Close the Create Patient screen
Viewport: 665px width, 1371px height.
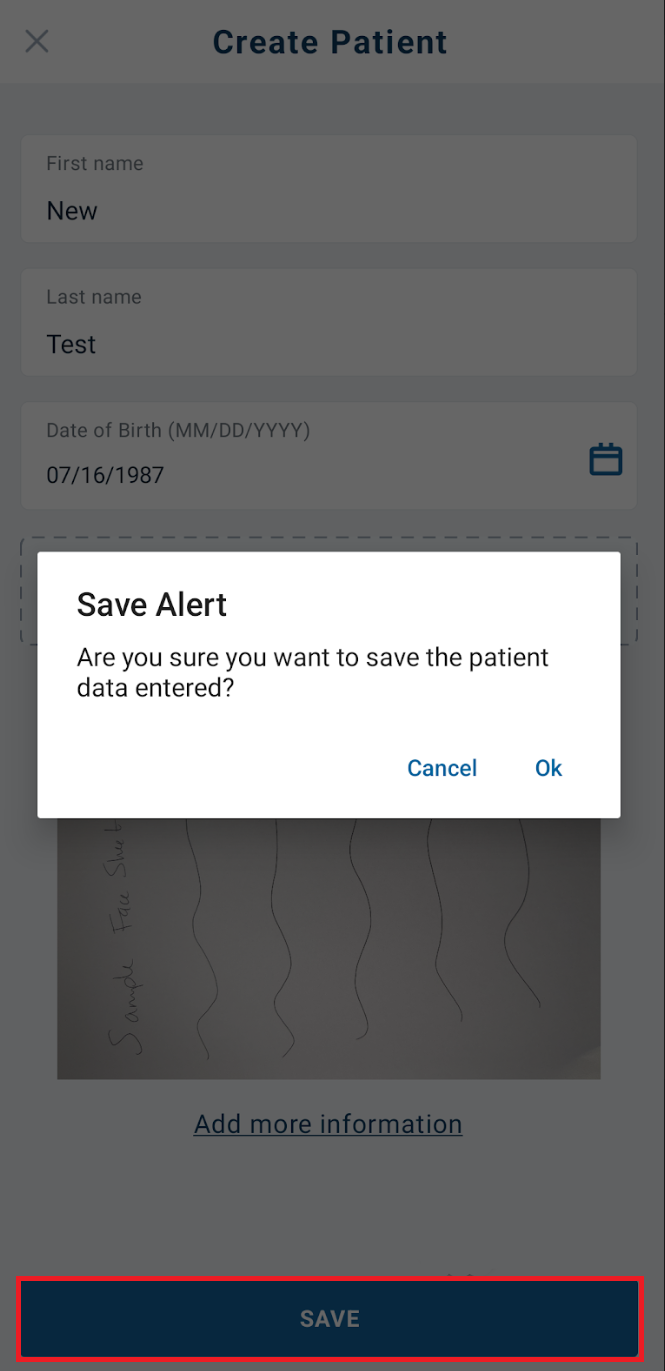click(37, 41)
